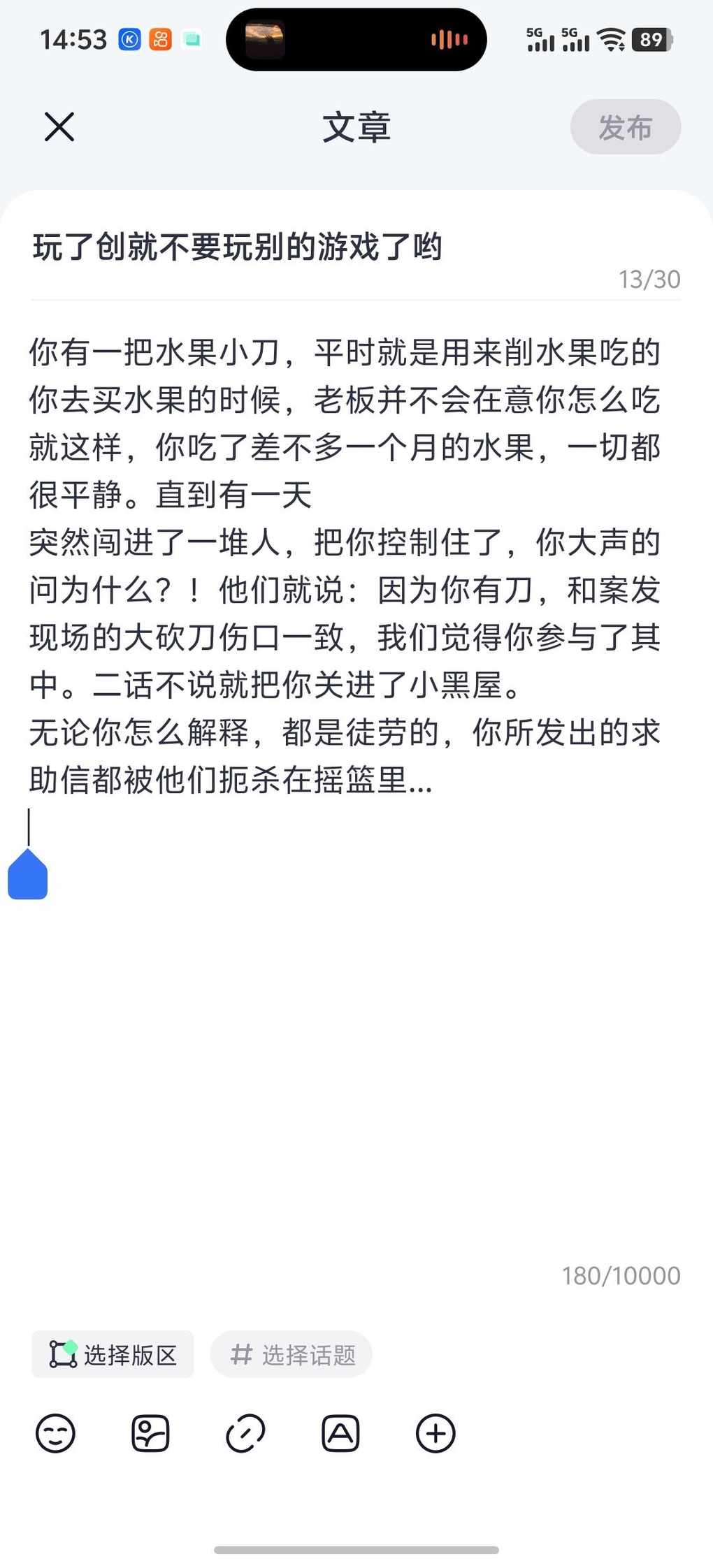This screenshot has width=713, height=1568.
Task: Insert an image into the article
Action: click(x=150, y=1434)
